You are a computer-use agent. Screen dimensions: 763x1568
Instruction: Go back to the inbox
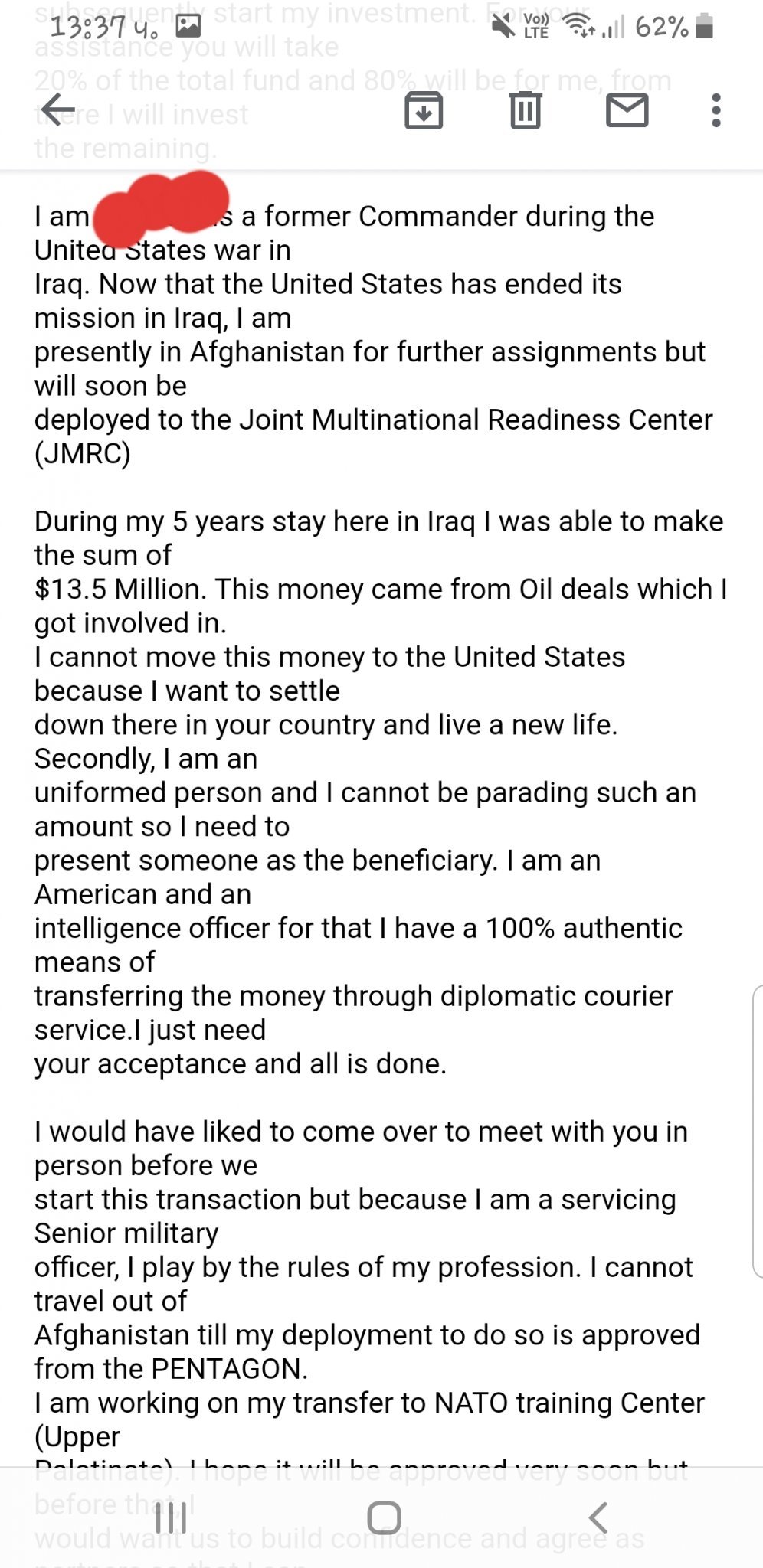[57, 110]
